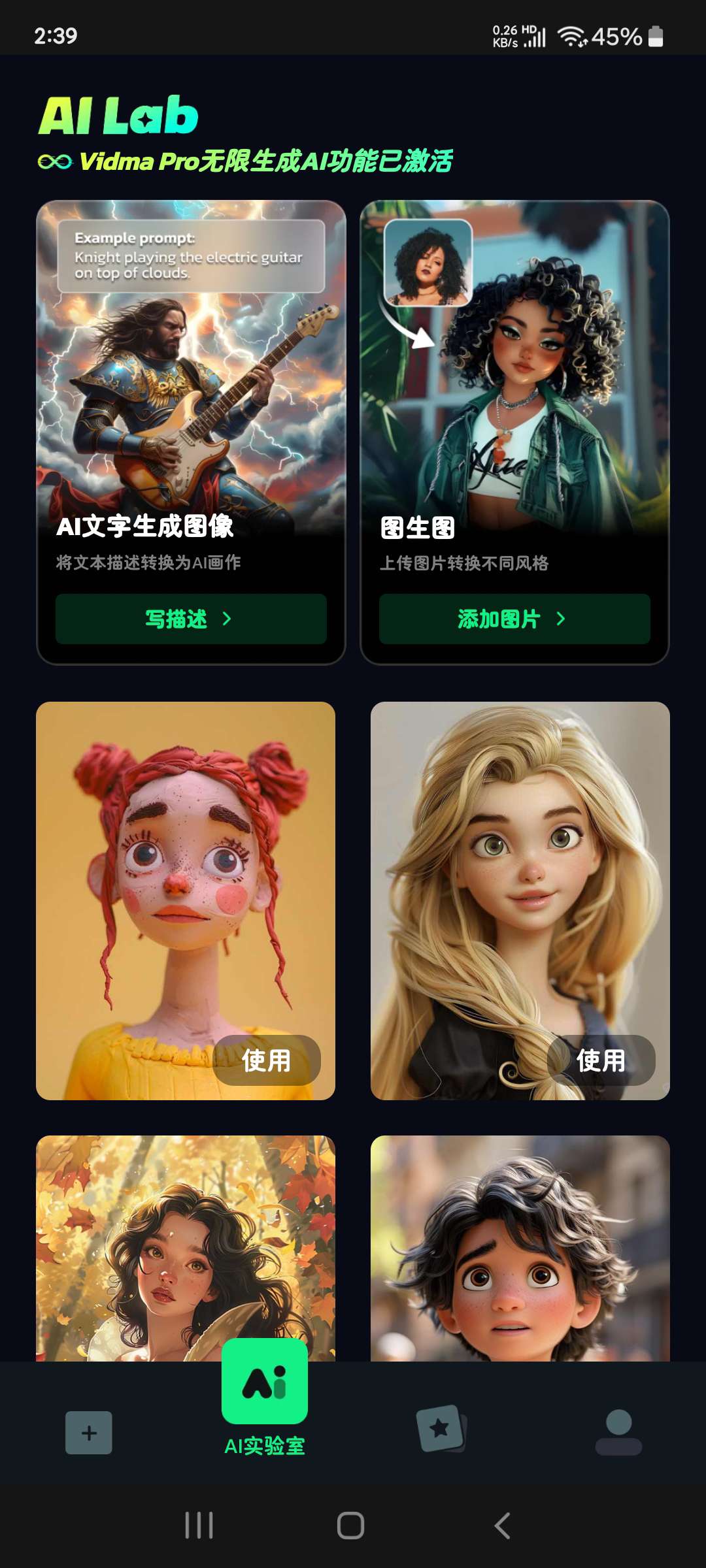Tap 使用 on the red-haired clay girl style

click(x=267, y=1060)
